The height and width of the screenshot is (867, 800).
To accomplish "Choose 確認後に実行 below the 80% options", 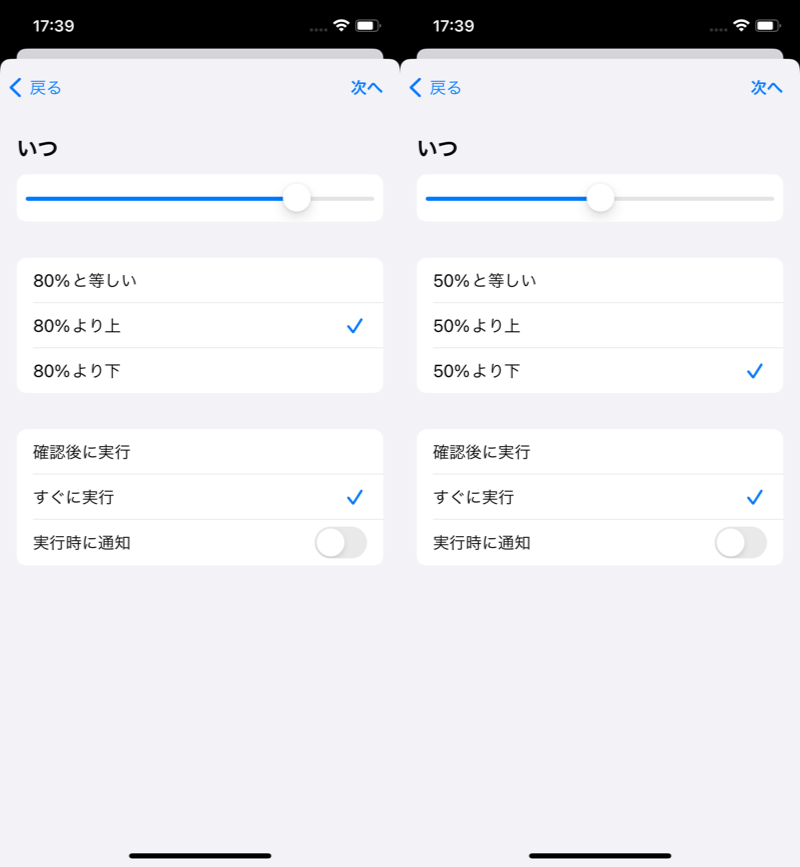I will click(200, 452).
